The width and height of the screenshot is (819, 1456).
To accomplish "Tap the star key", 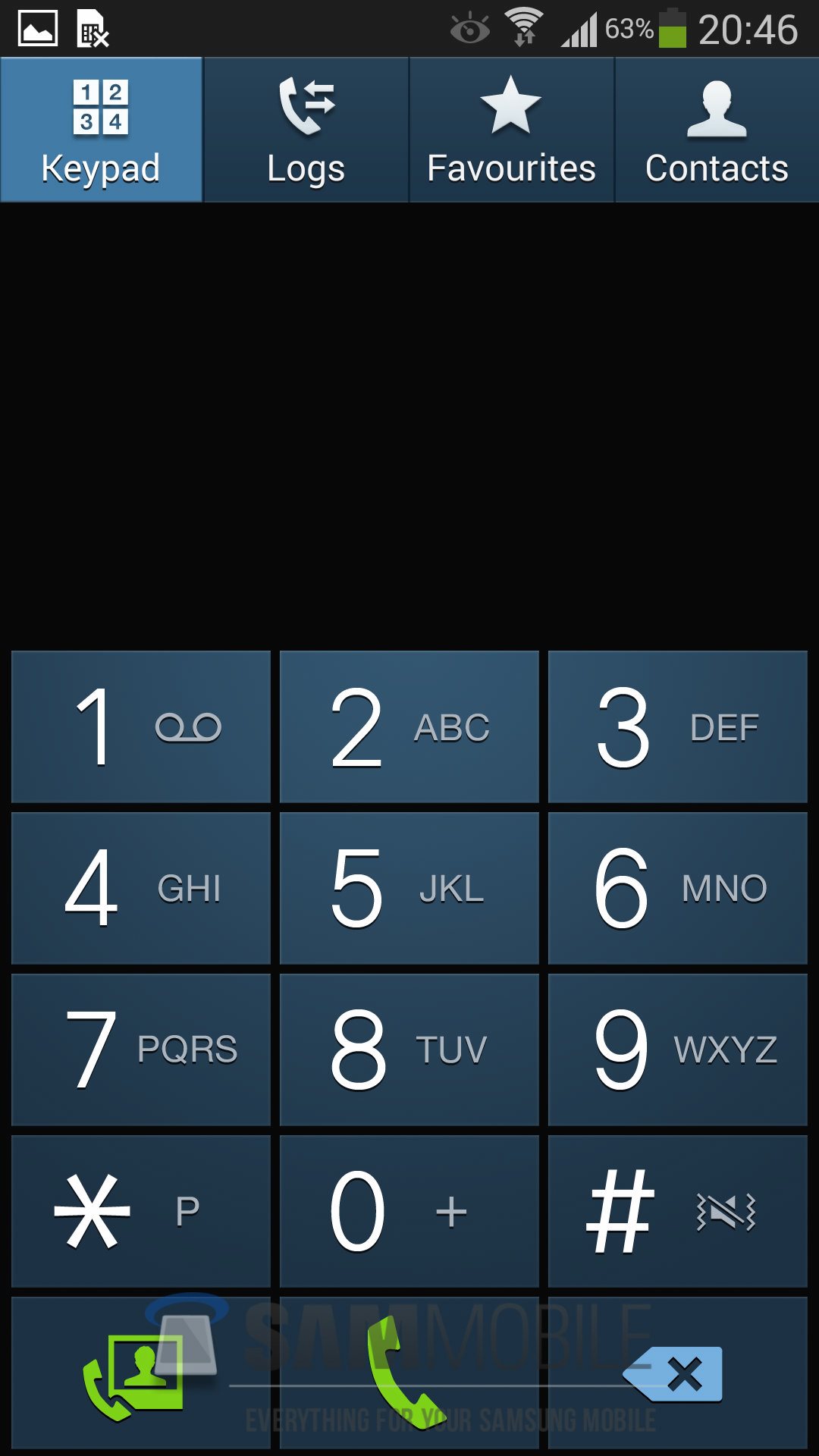I will tap(141, 1211).
